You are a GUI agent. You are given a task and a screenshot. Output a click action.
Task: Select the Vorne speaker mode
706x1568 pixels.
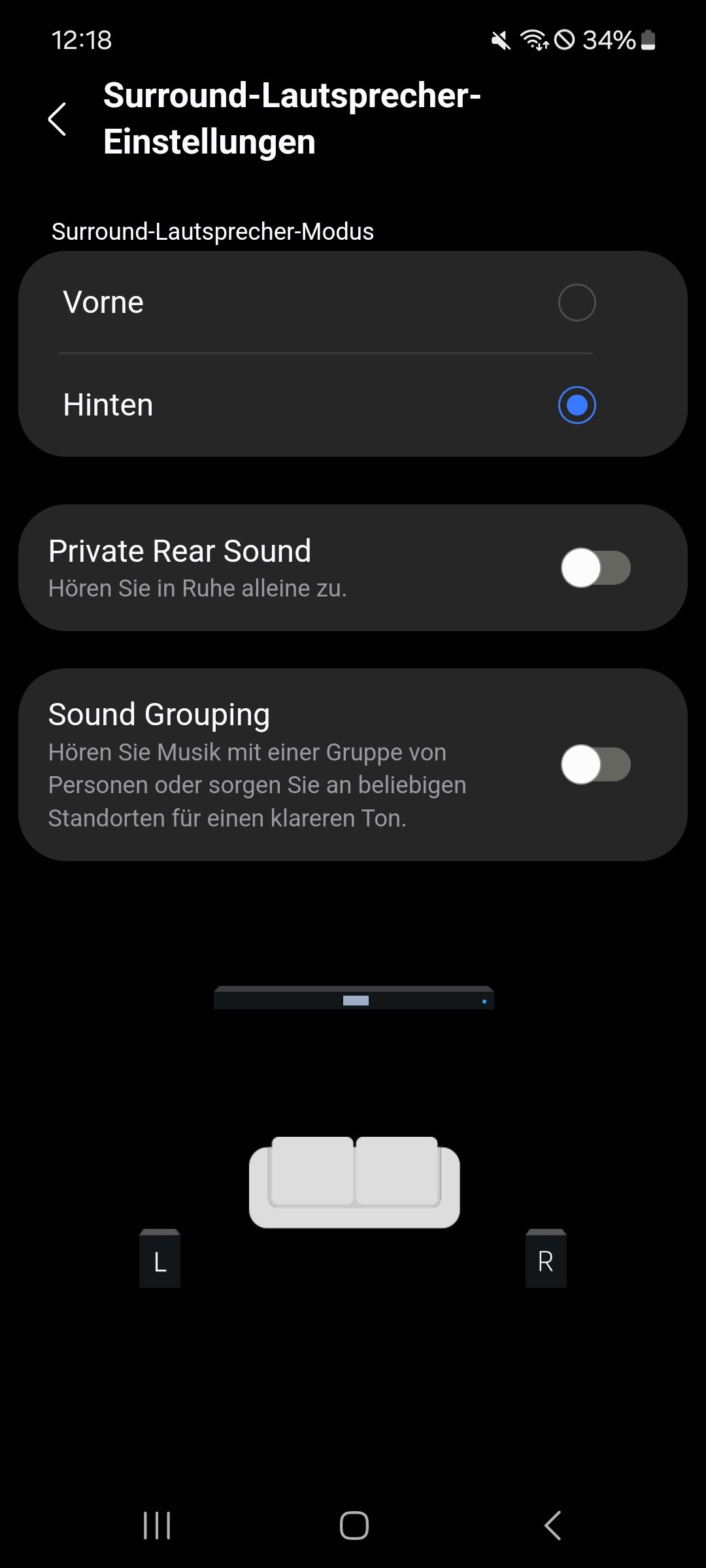(x=576, y=302)
